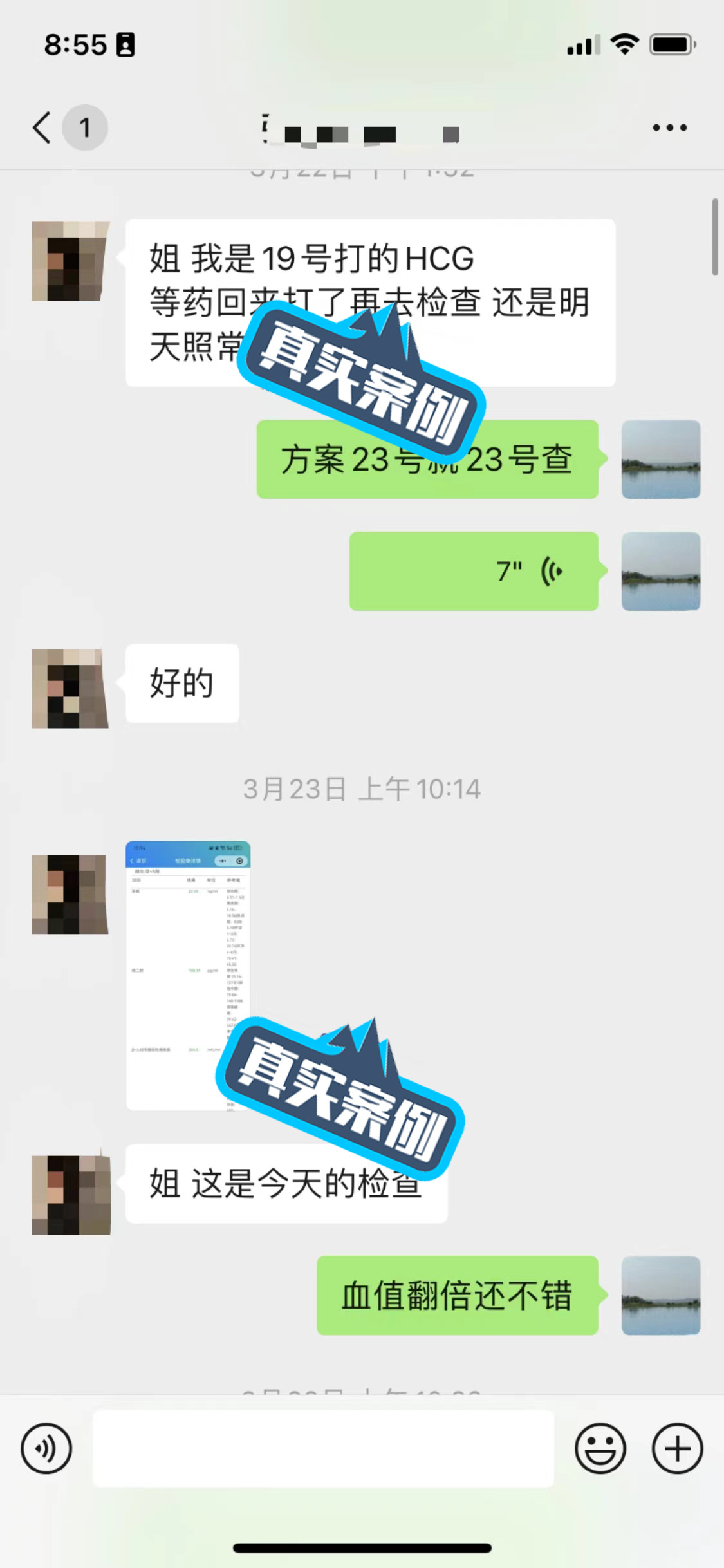
Task: Switch to voice input mode
Action: 46,1448
